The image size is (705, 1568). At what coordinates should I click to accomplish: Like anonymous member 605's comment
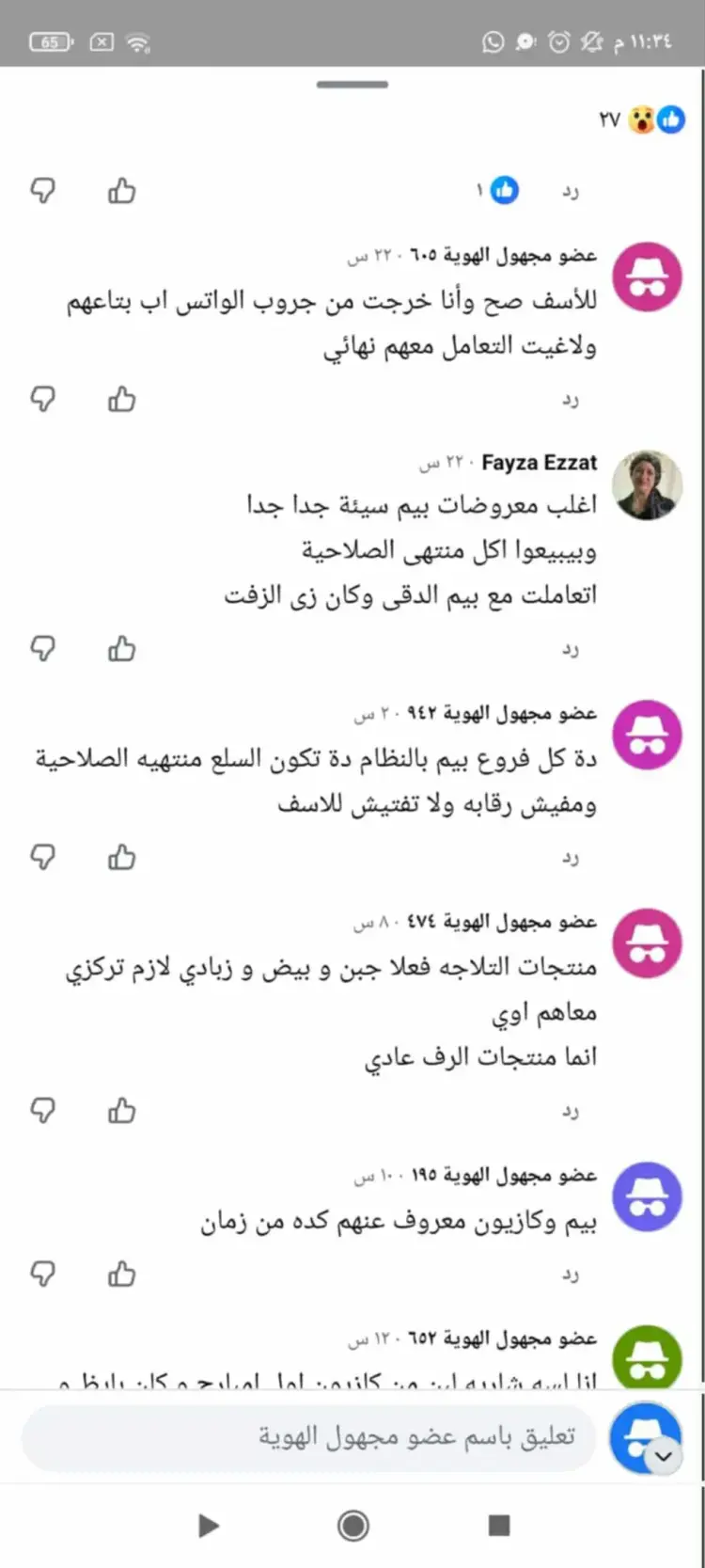[121, 400]
